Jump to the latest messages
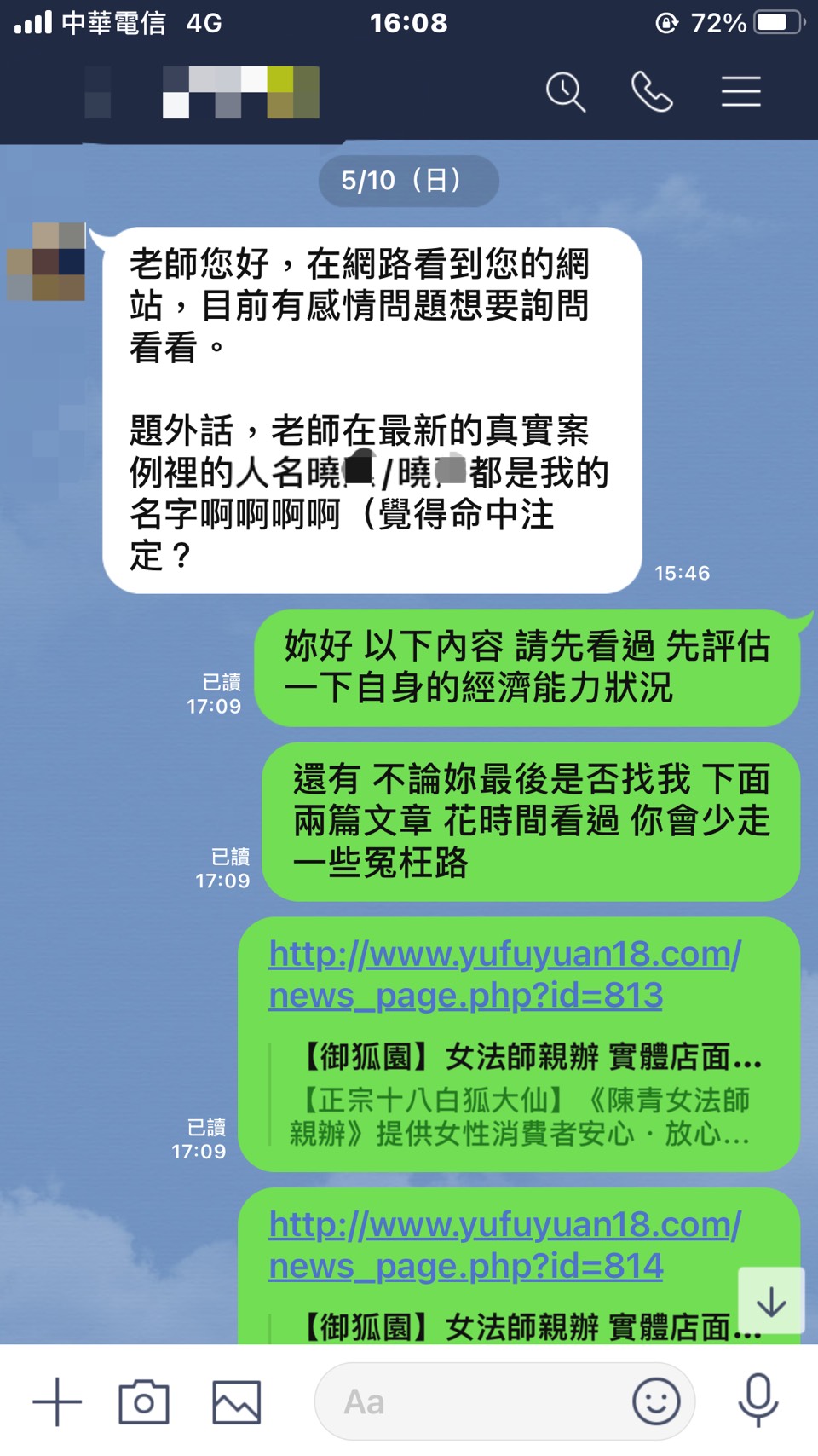Image resolution: width=818 pixels, height=1456 pixels. pos(771,1301)
